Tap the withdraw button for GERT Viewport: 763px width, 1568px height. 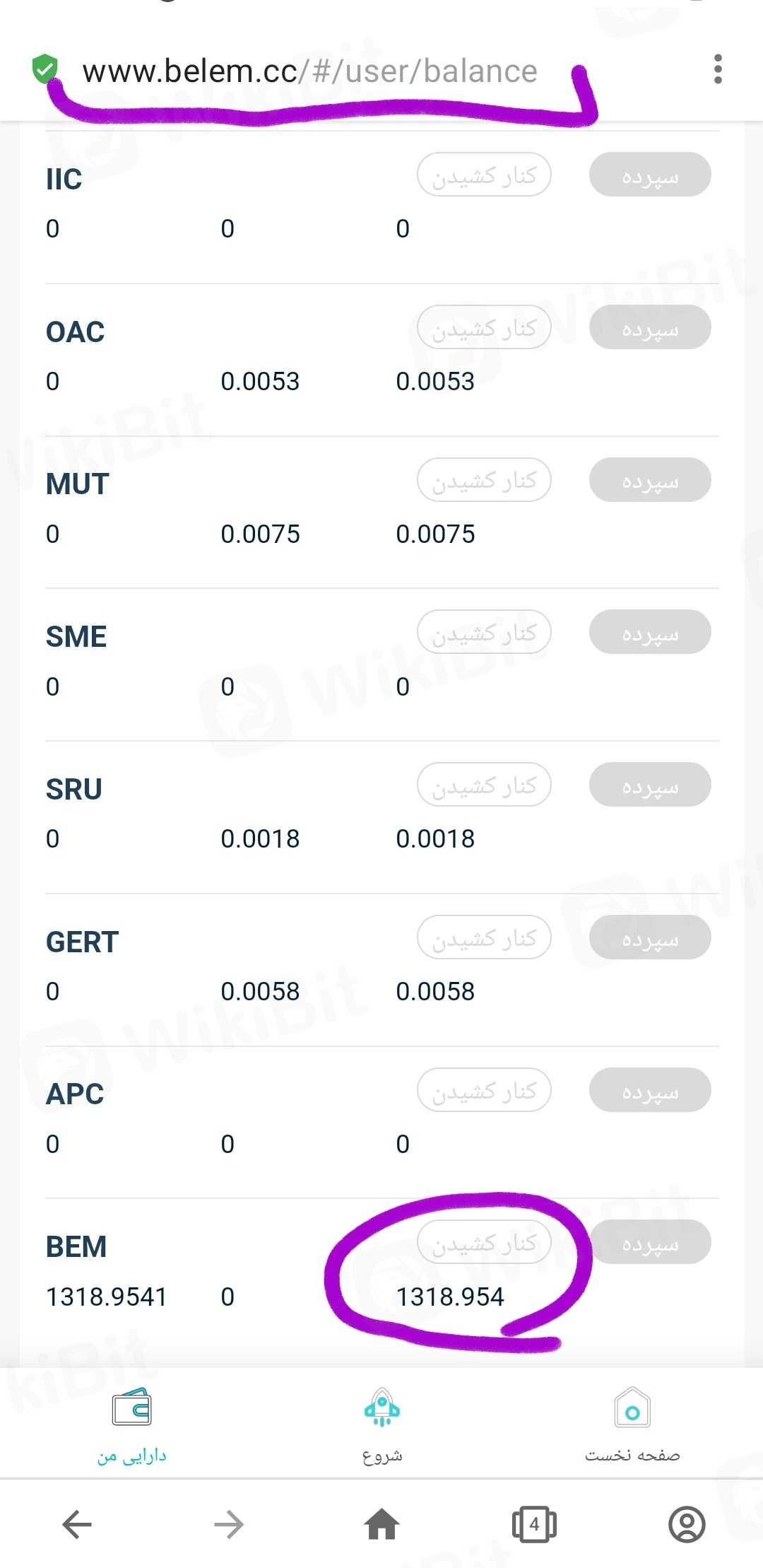click(484, 937)
